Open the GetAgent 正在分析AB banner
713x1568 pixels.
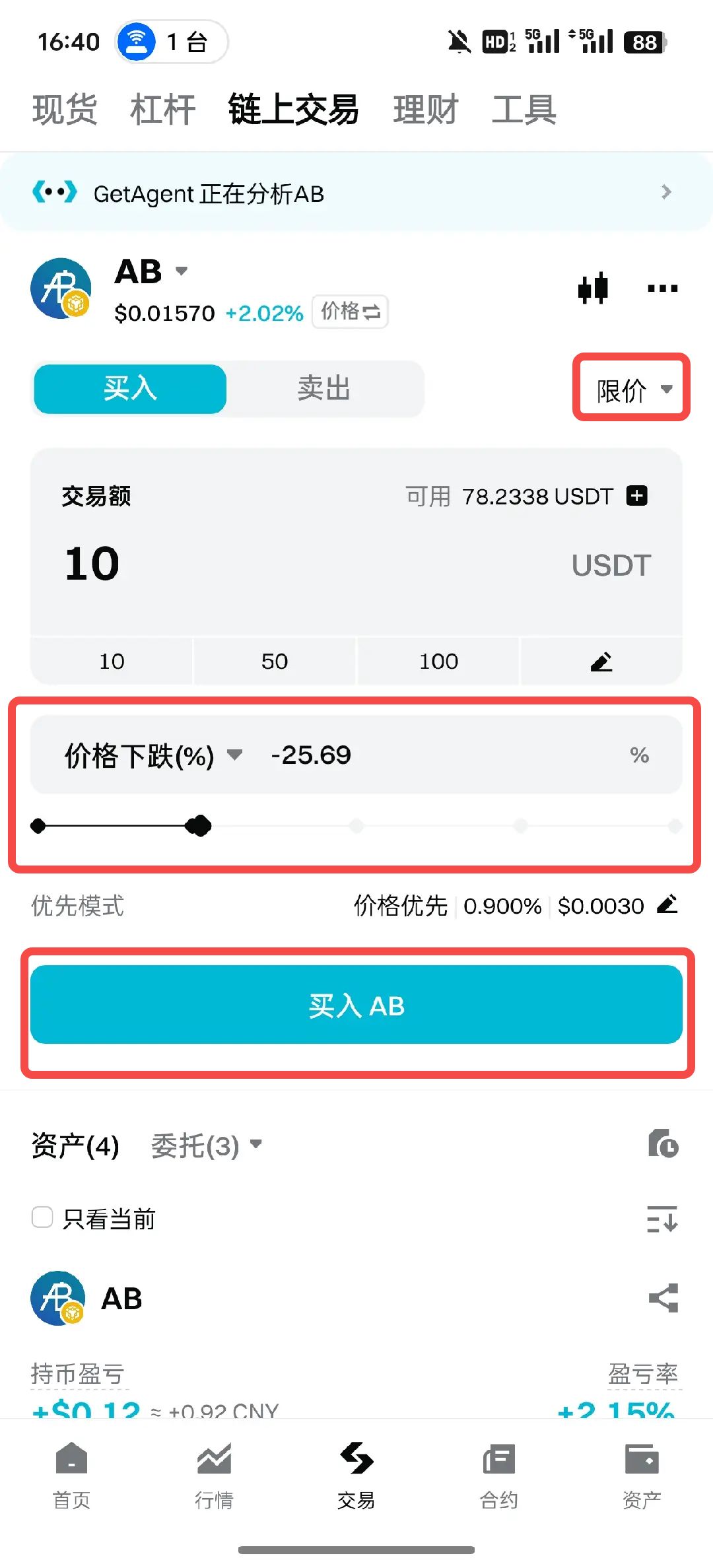click(356, 193)
